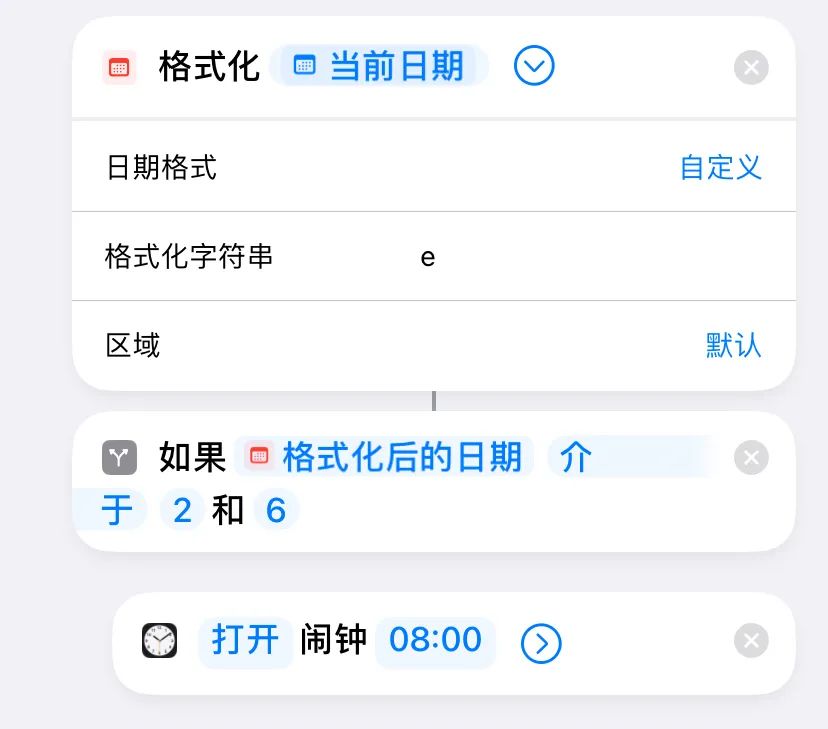Viewport: 828px width, 729px height.
Task: Collapse the 格式化 action details chevron
Action: (534, 67)
